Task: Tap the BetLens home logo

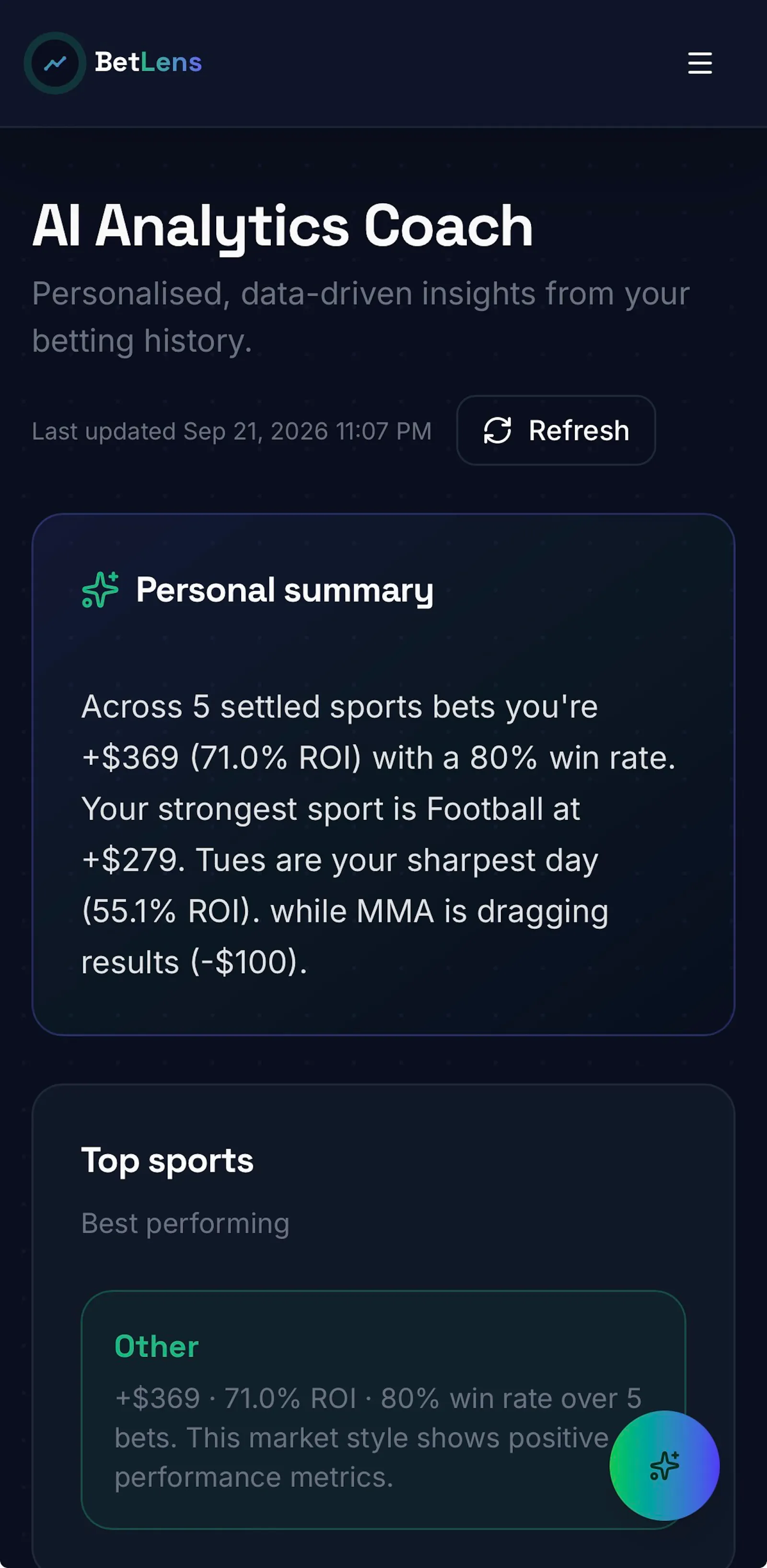Action: click(113, 63)
